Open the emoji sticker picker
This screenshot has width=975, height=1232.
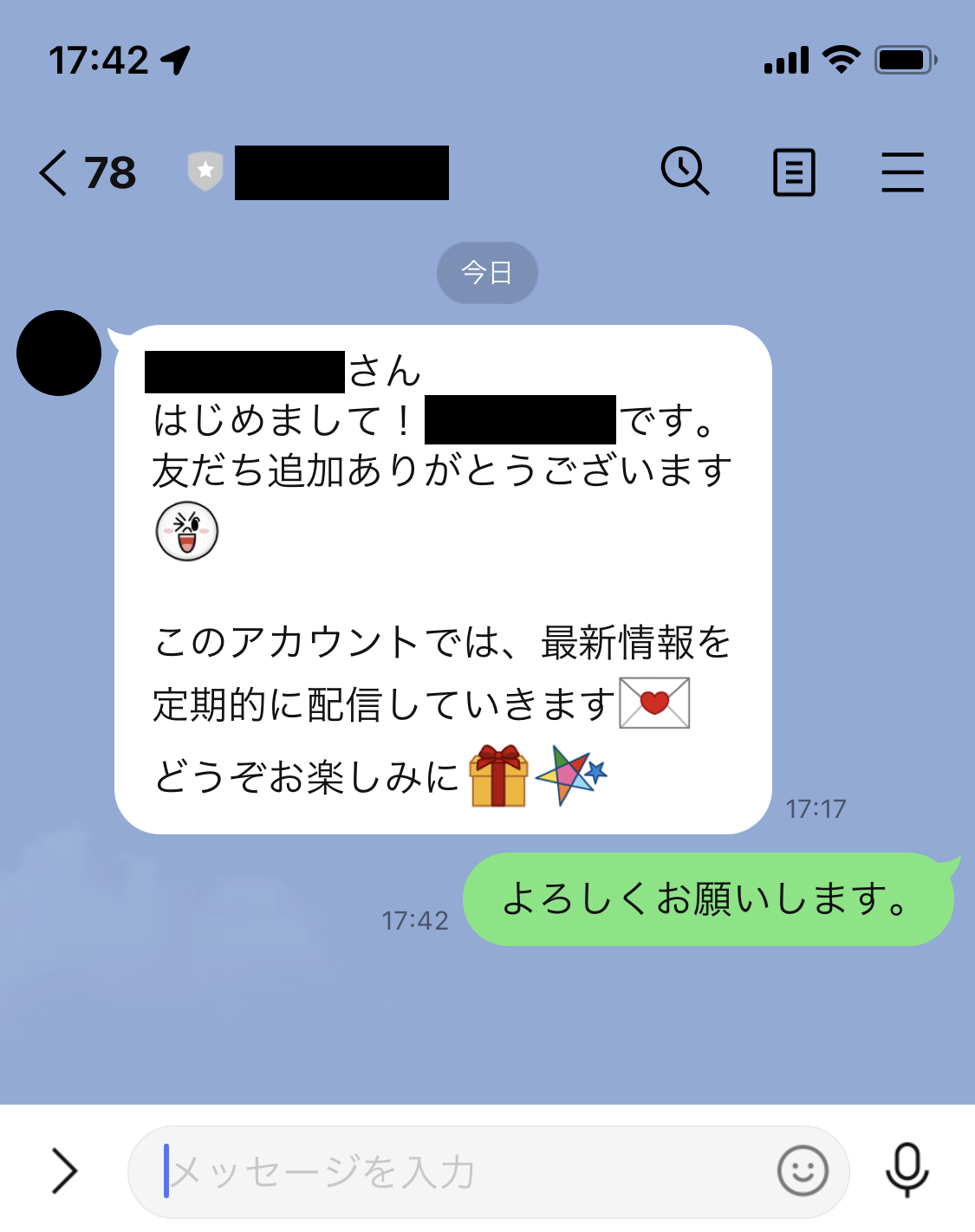(803, 1171)
